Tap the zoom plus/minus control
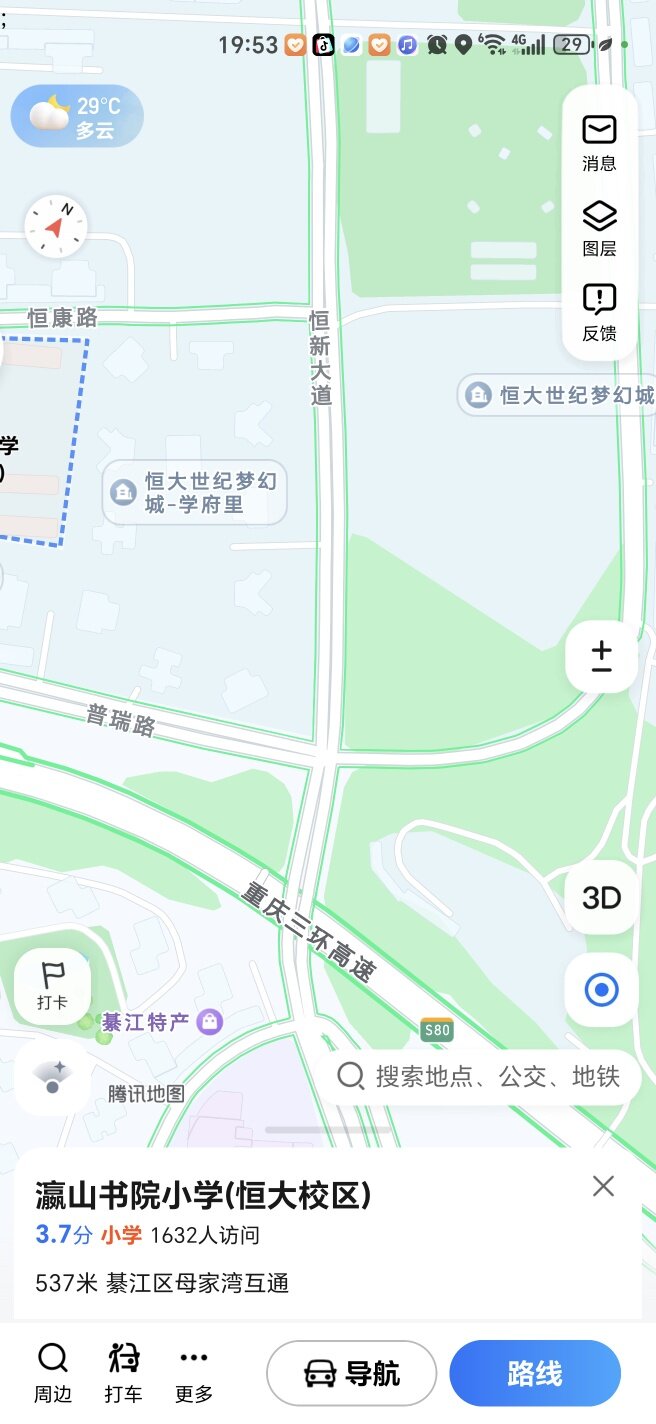The height and width of the screenshot is (1424, 656). pos(601,656)
